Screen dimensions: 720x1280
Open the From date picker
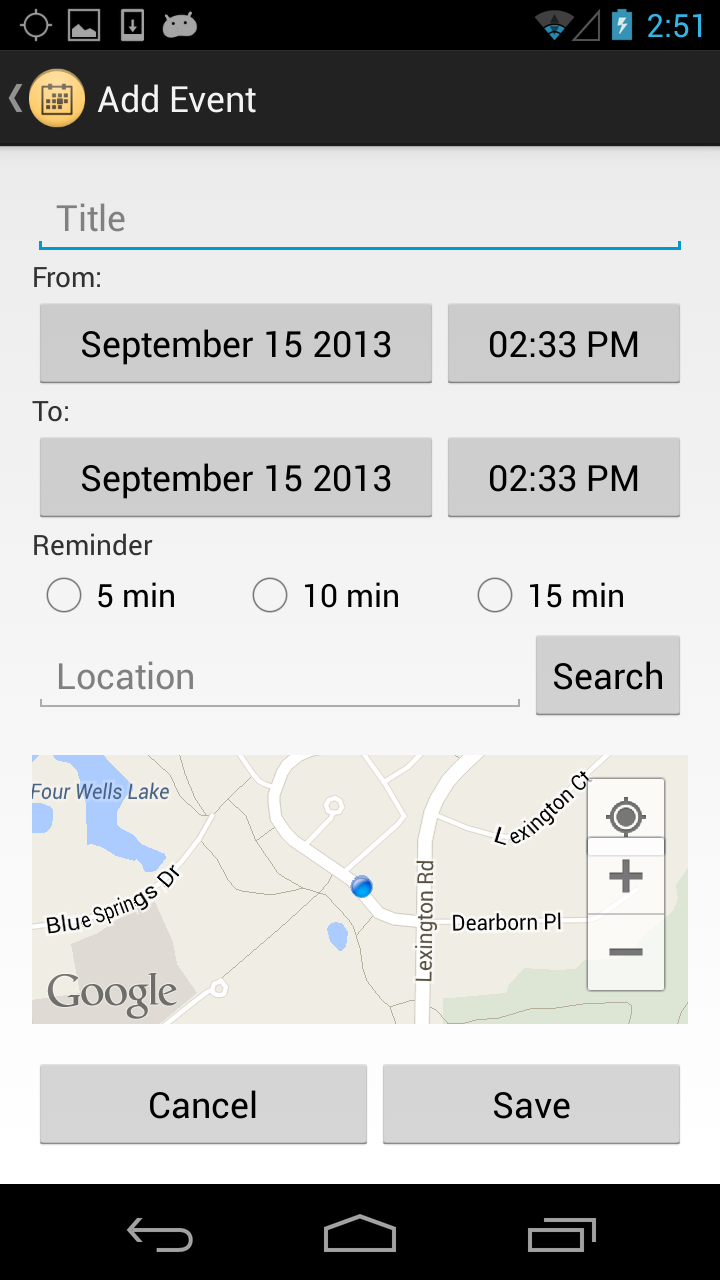pyautogui.click(x=236, y=344)
